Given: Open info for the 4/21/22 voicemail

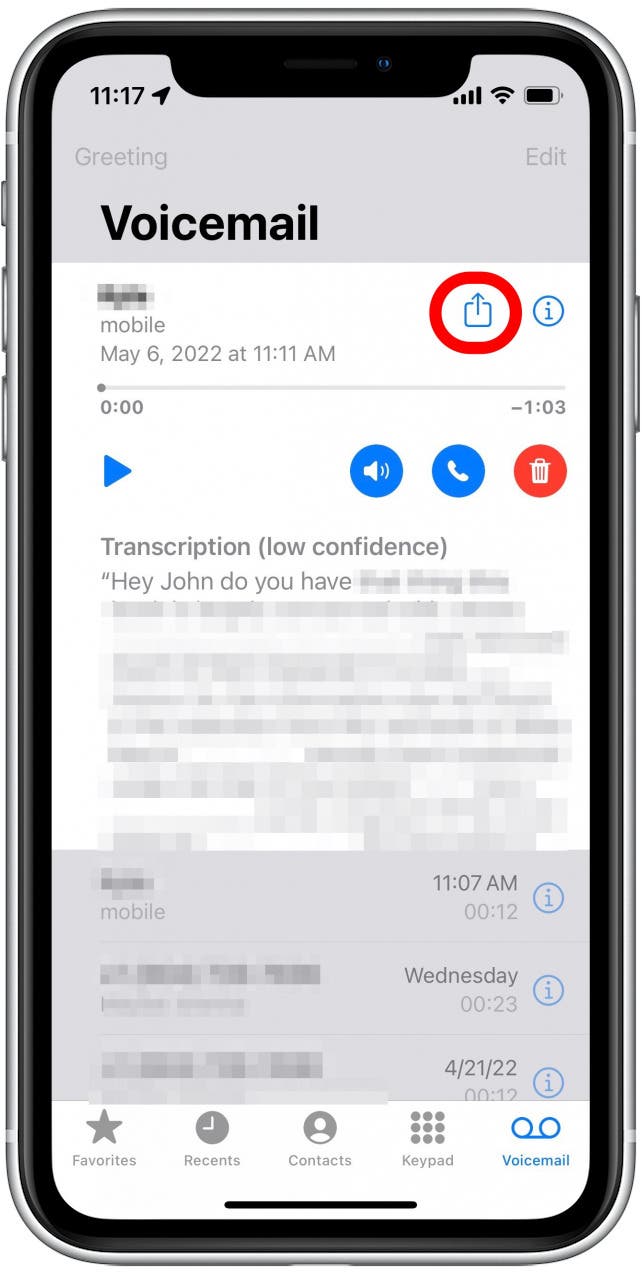Looking at the screenshot, I should click(x=548, y=1082).
